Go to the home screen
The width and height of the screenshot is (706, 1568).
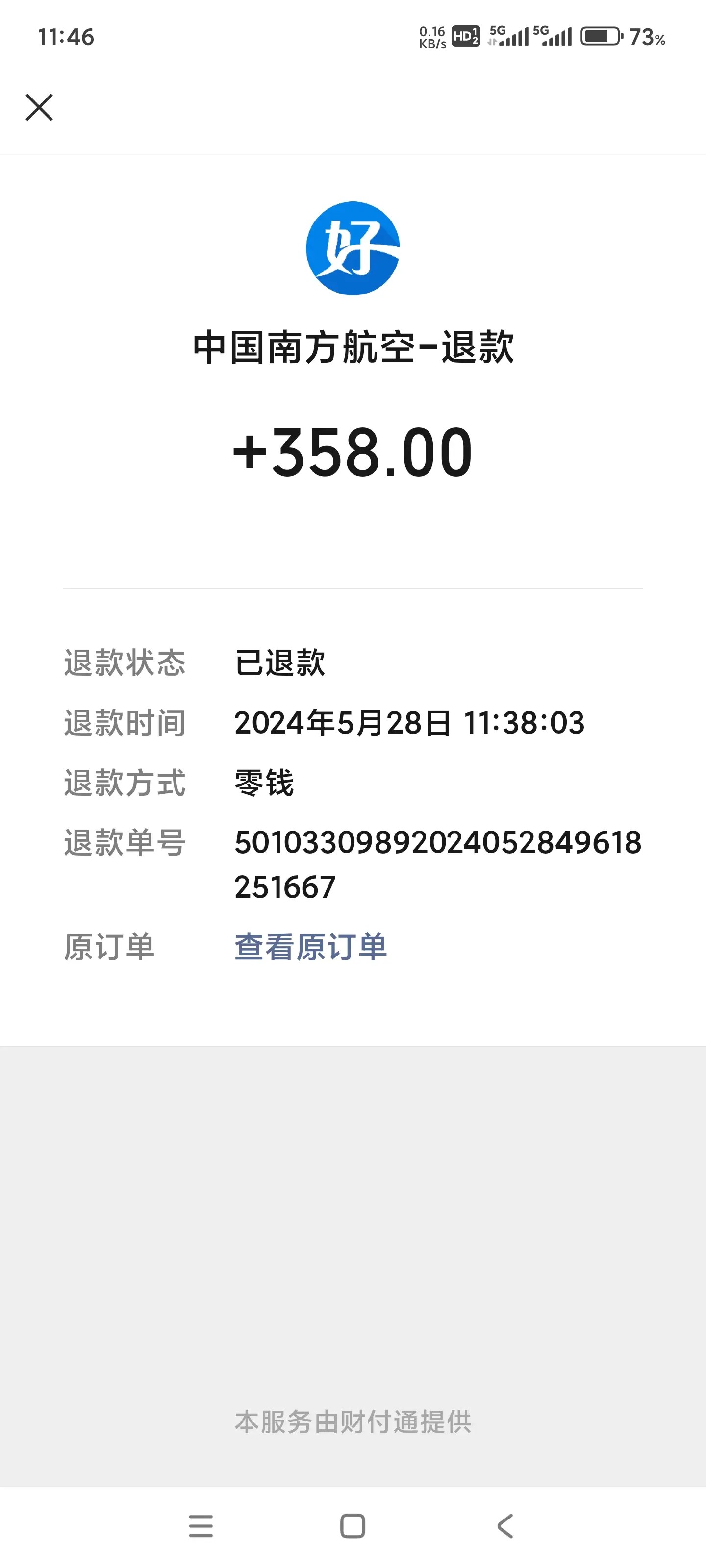click(353, 1526)
